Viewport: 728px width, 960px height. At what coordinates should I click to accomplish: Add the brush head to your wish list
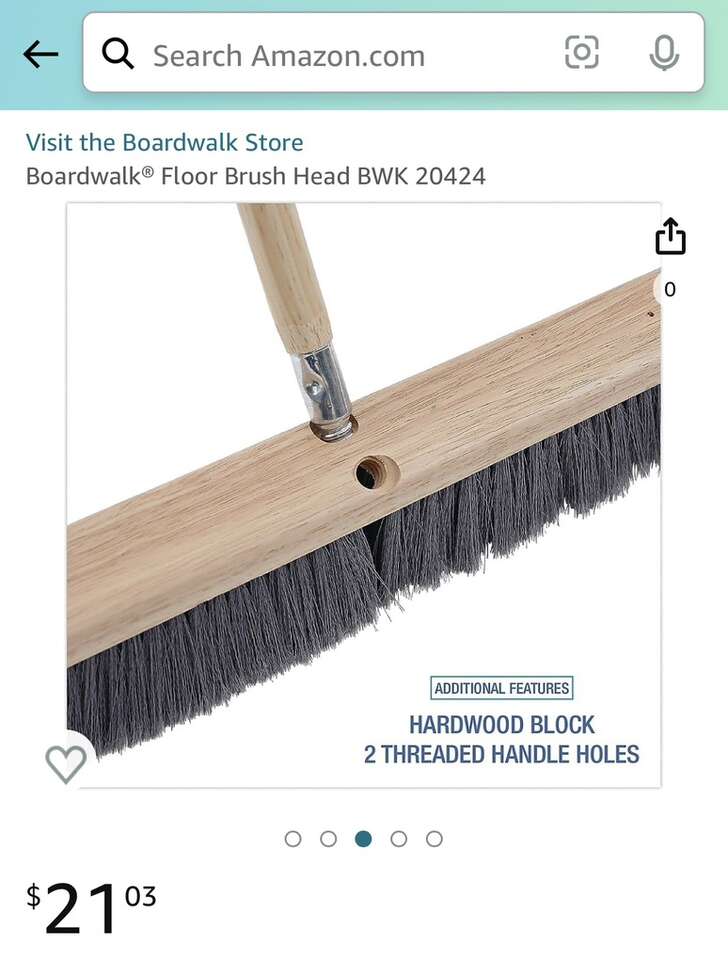click(x=66, y=765)
